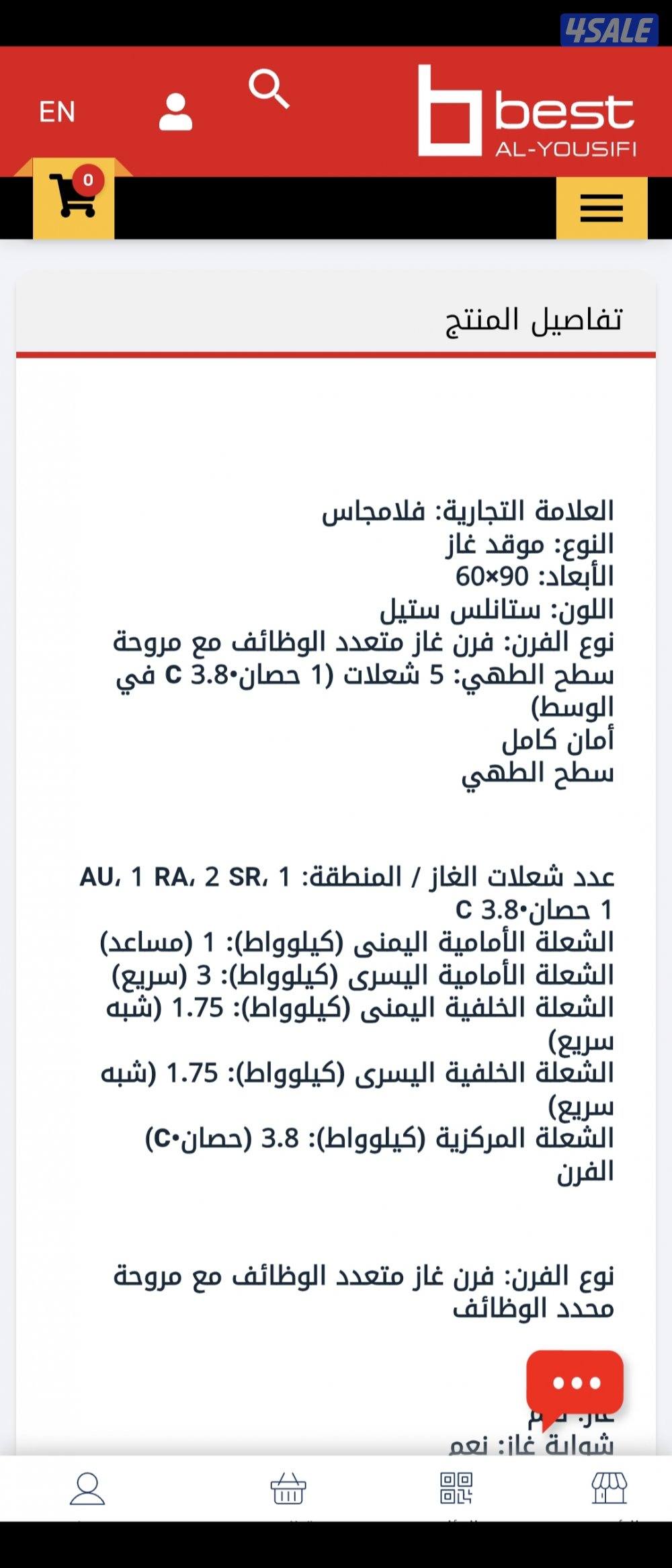This screenshot has width=672, height=1568.
Task: Expand the hamburger navigation menu
Action: 600,208
